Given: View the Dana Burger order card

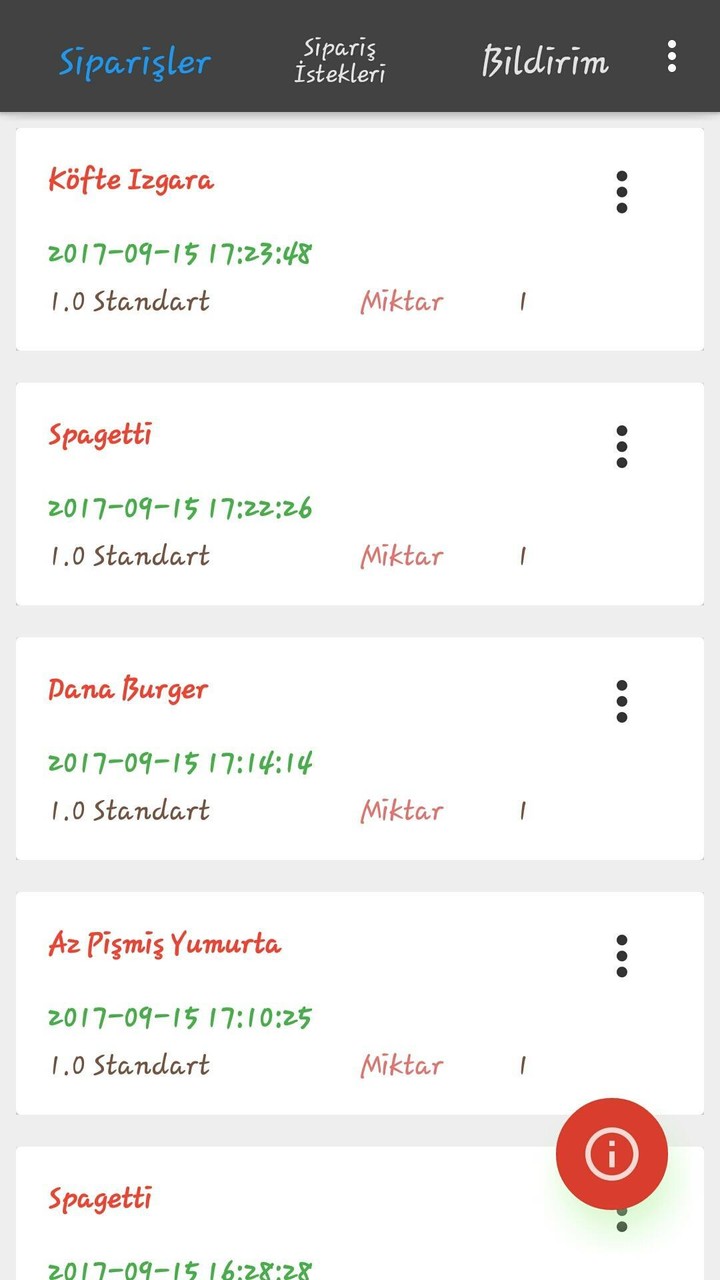Looking at the screenshot, I should click(300, 750).
